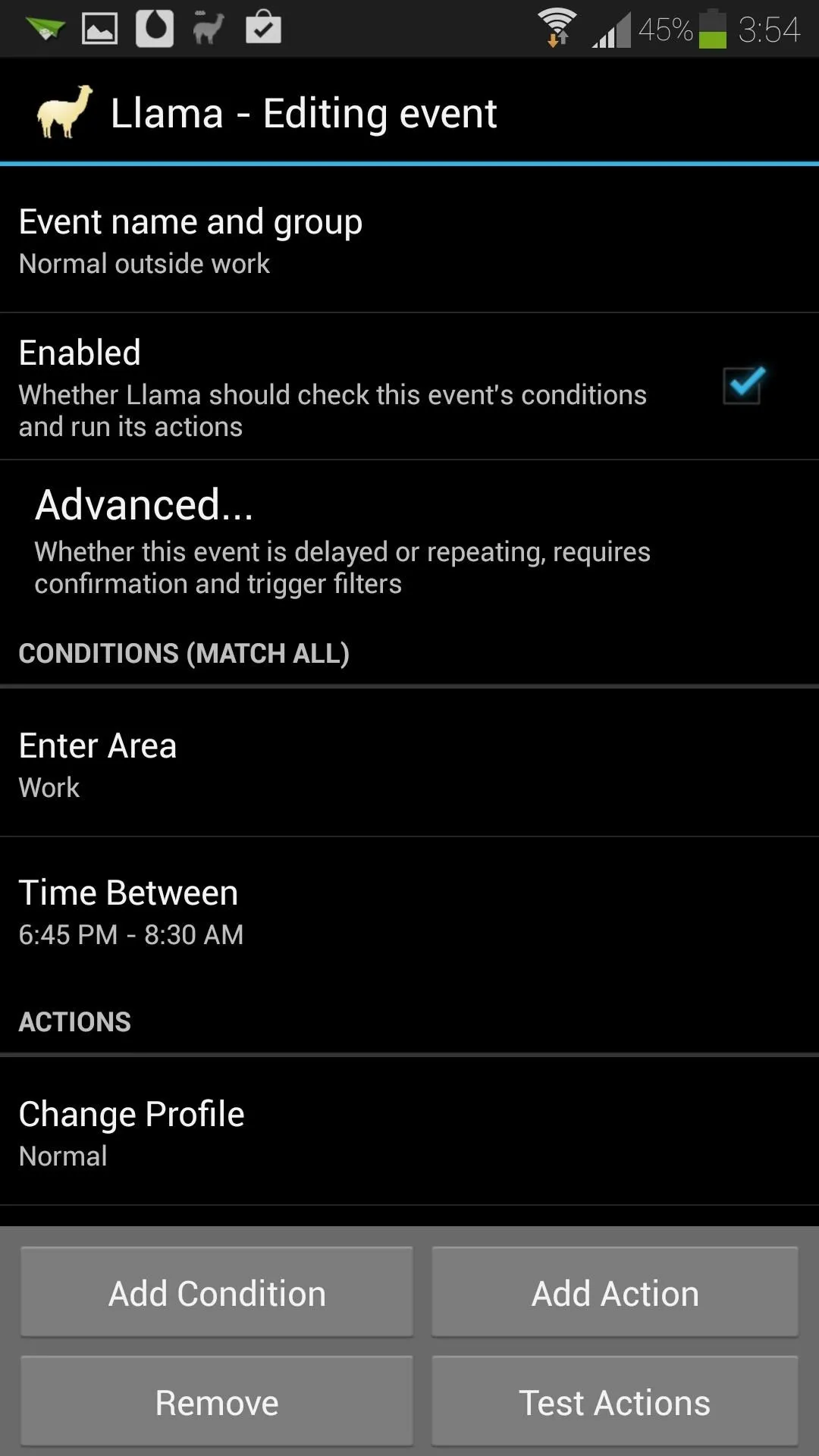
Task: Tap the Add Action button
Action: (615, 1293)
